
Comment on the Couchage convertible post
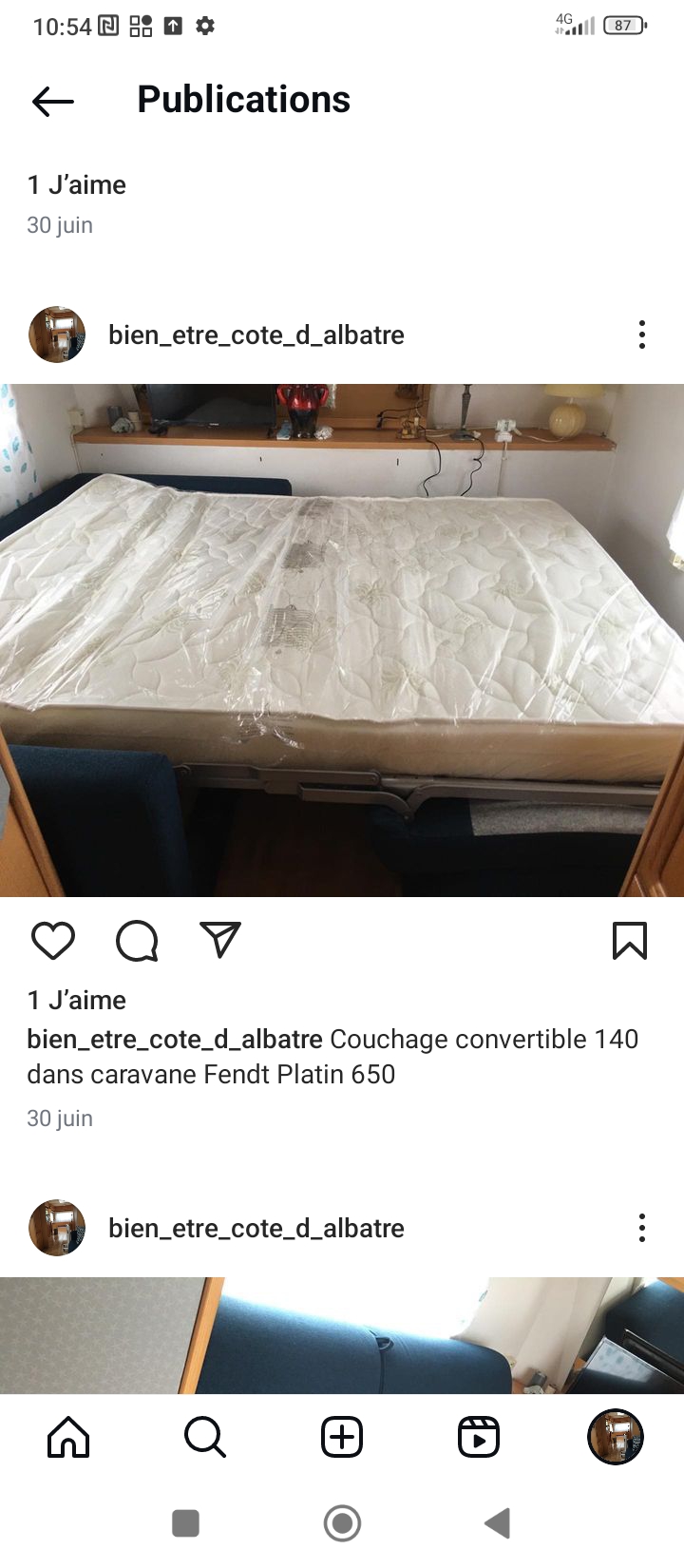[x=137, y=941]
